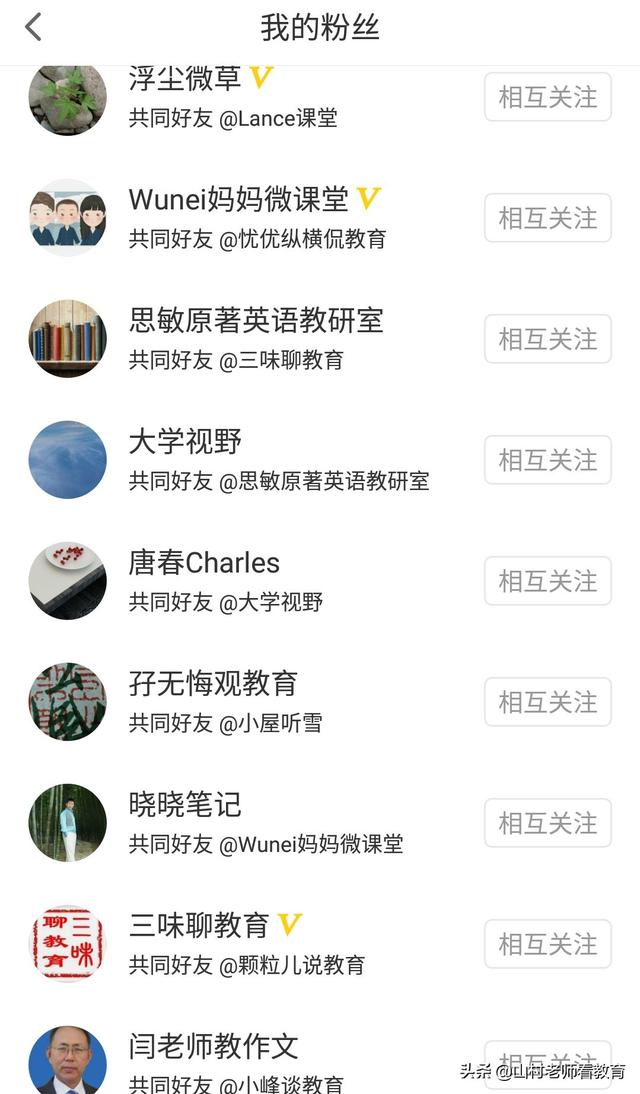This screenshot has height=1094, width=640.
Task: Tap 相互关注 button beside 大学视野
Action: coord(547,460)
